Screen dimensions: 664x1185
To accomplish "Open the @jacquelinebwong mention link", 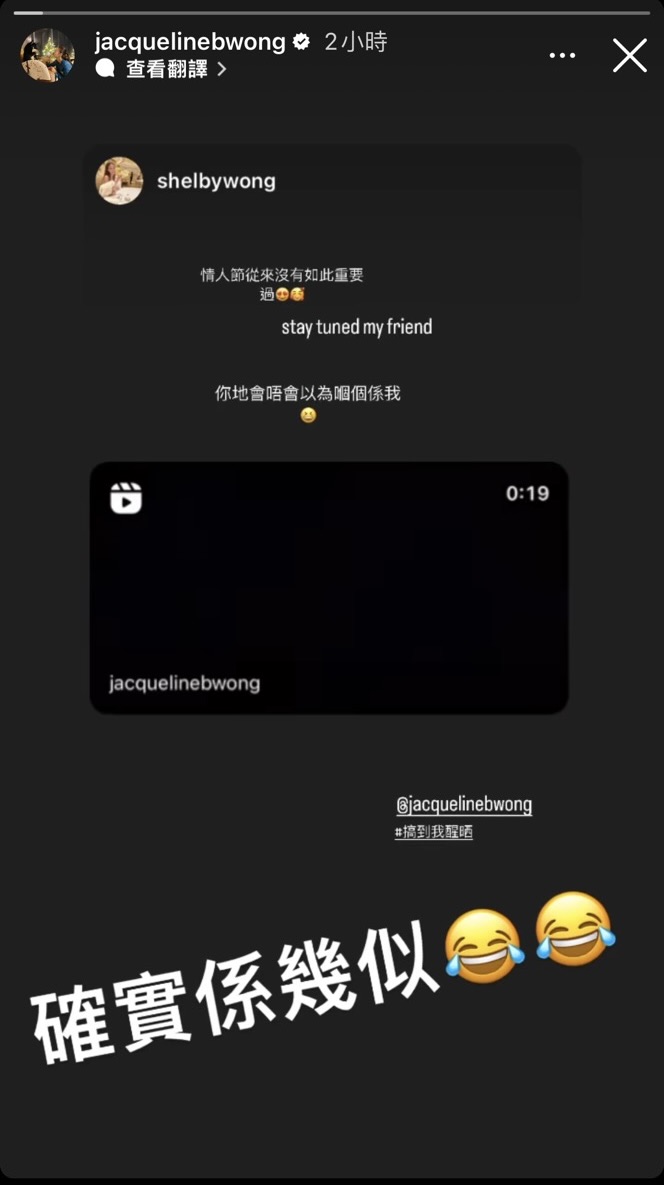I will tap(464, 805).
